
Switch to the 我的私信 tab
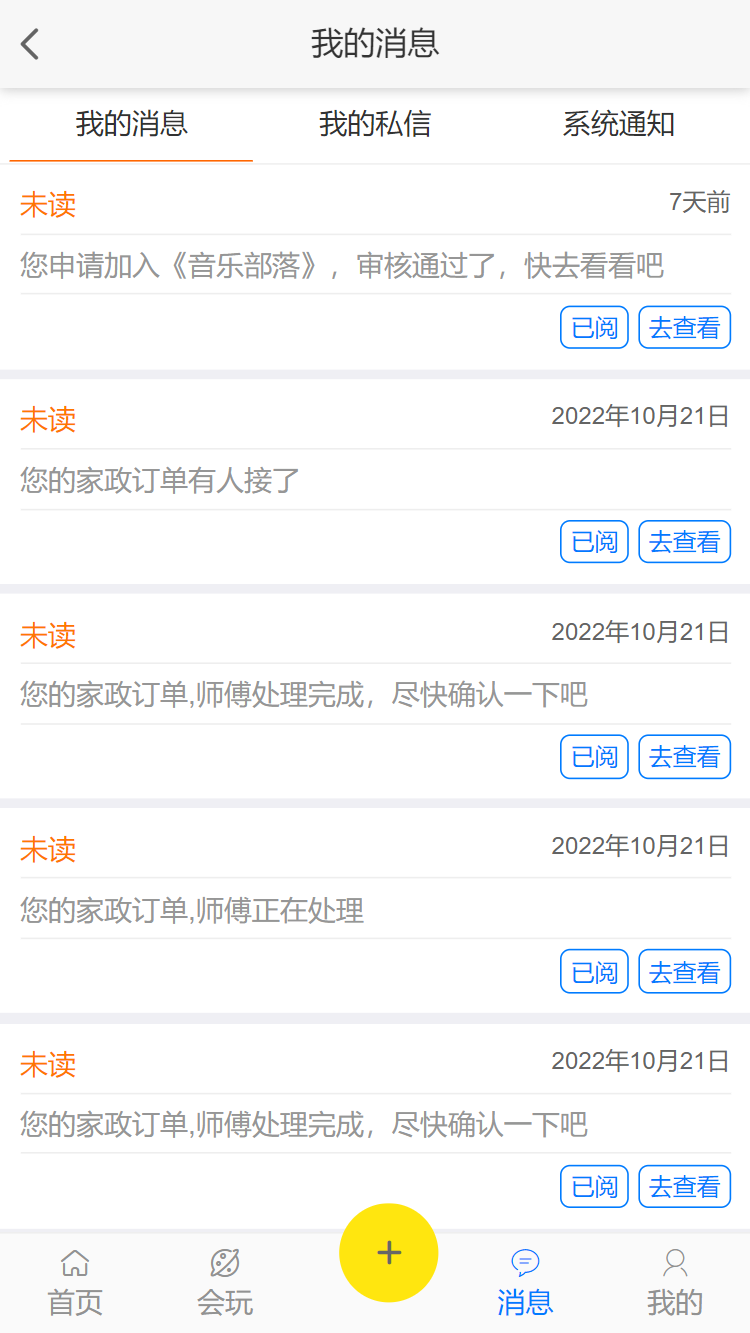point(374,124)
